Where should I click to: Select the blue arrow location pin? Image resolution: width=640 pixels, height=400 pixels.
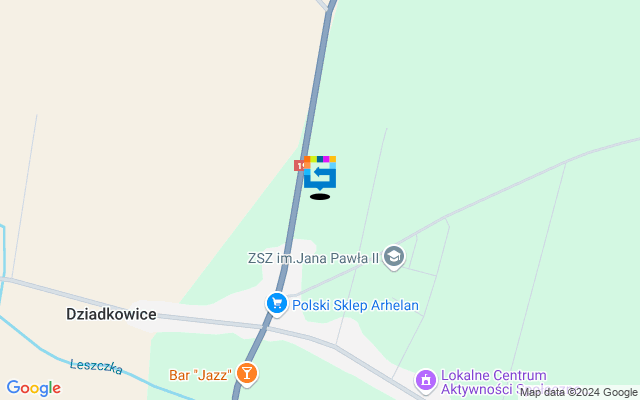tap(320, 174)
